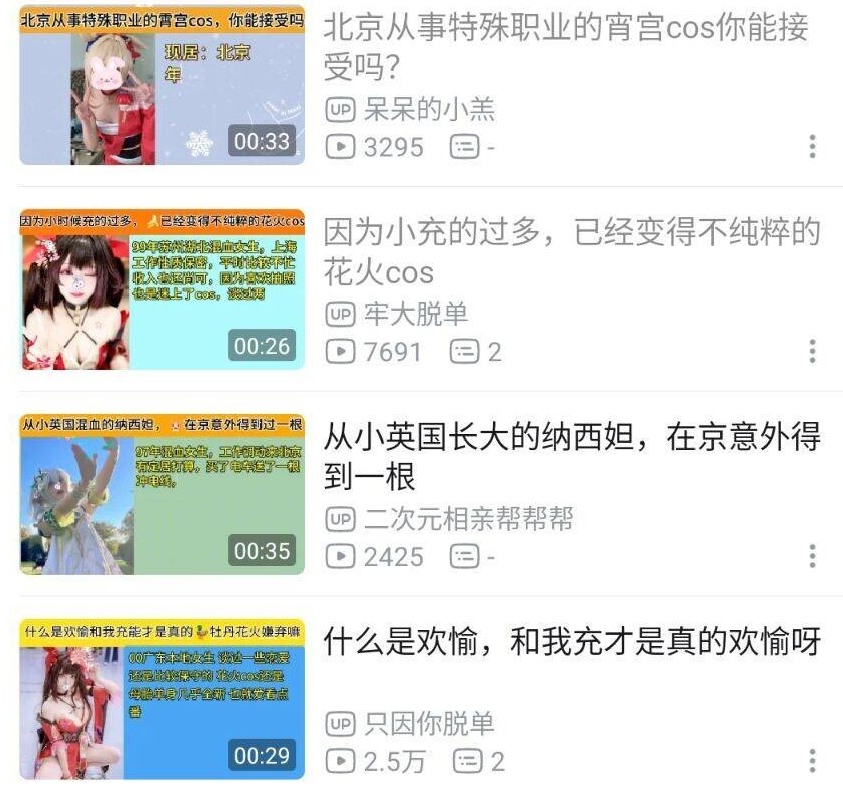Play the 00:35 纳西妲 video thumbnail
This screenshot has width=843, height=786.
pos(162,494)
